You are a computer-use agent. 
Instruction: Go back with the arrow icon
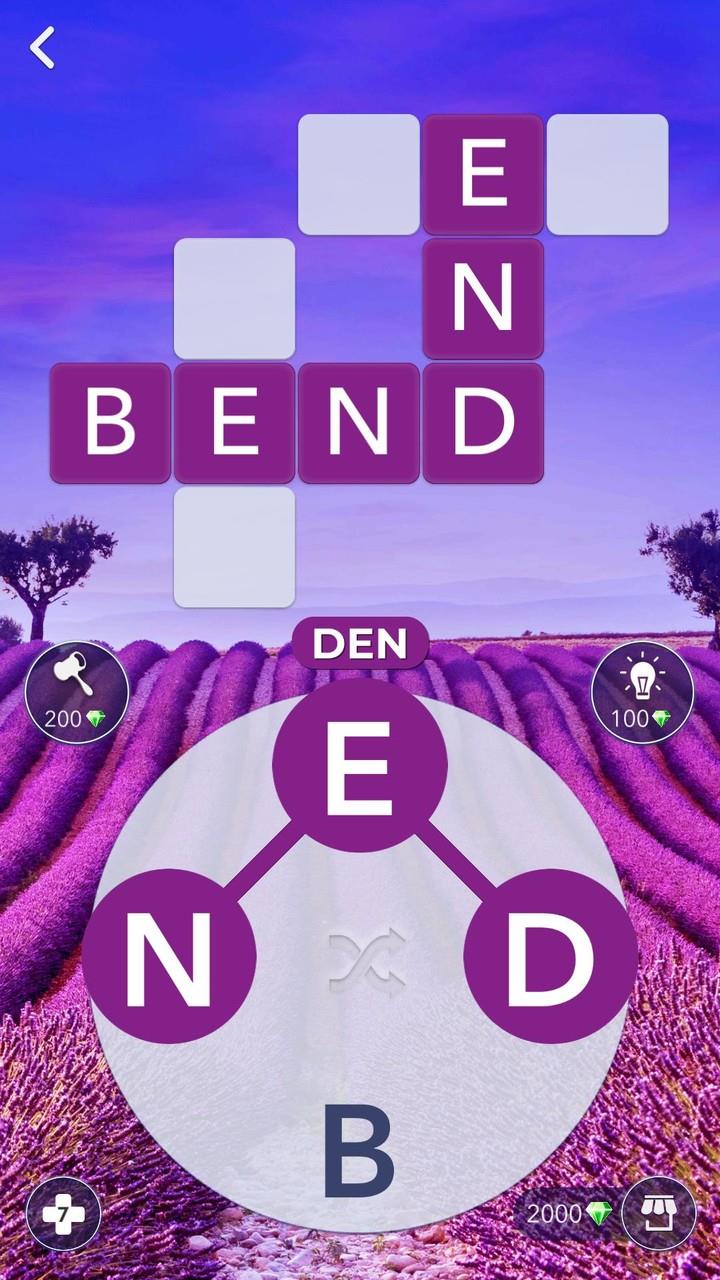click(x=42, y=48)
